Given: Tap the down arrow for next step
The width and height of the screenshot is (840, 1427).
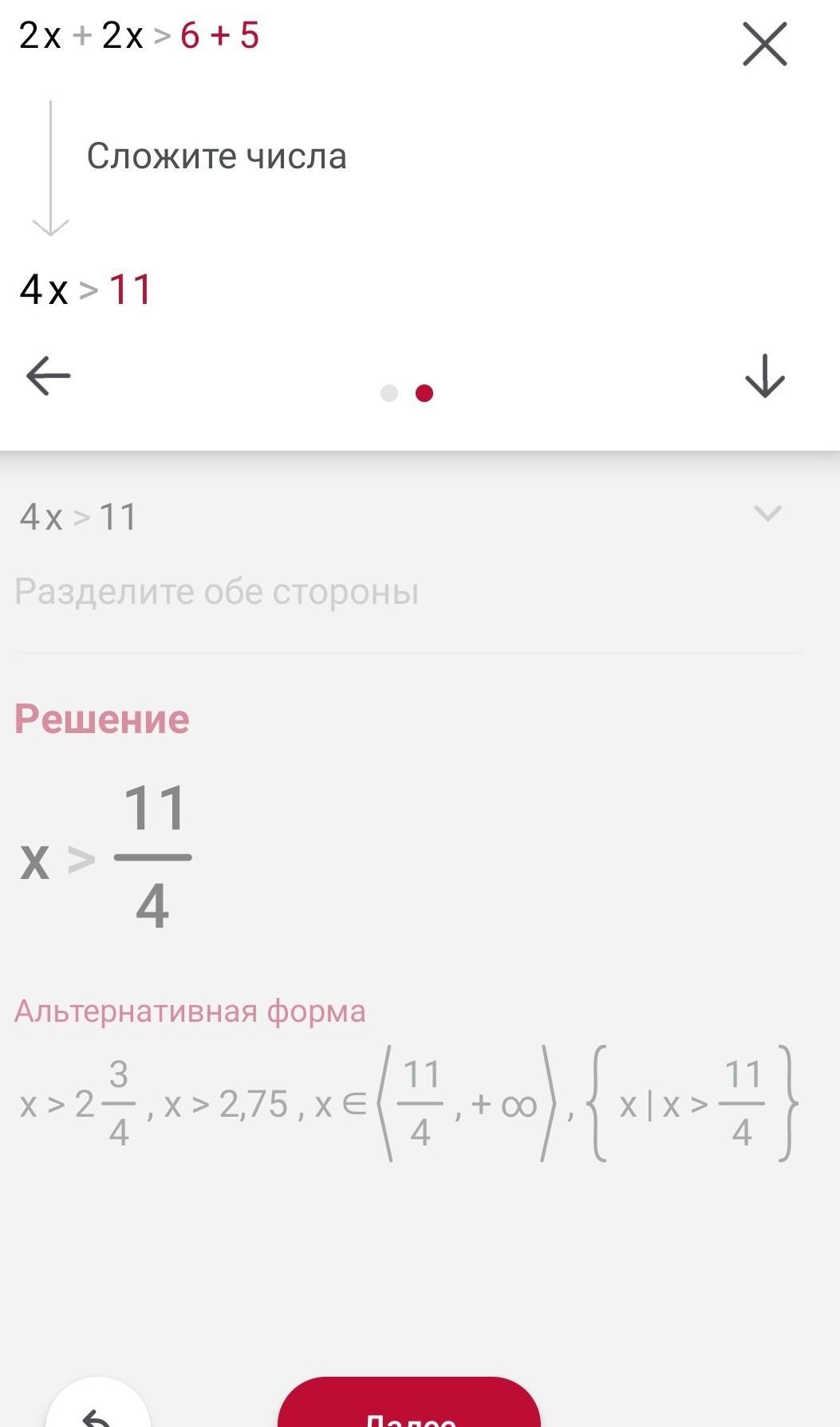Looking at the screenshot, I should 764,376.
